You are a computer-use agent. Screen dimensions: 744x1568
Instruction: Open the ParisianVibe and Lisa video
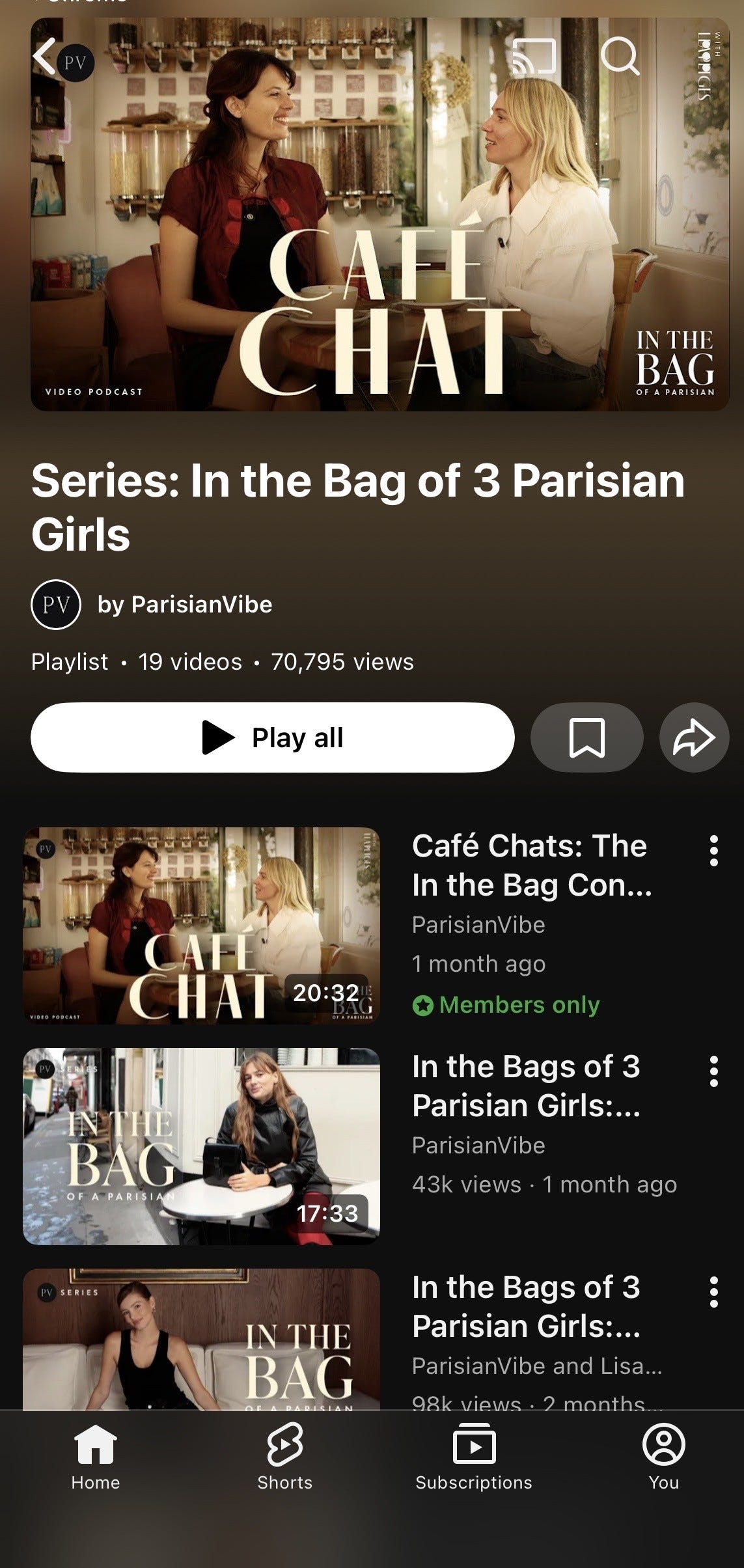point(201,1340)
